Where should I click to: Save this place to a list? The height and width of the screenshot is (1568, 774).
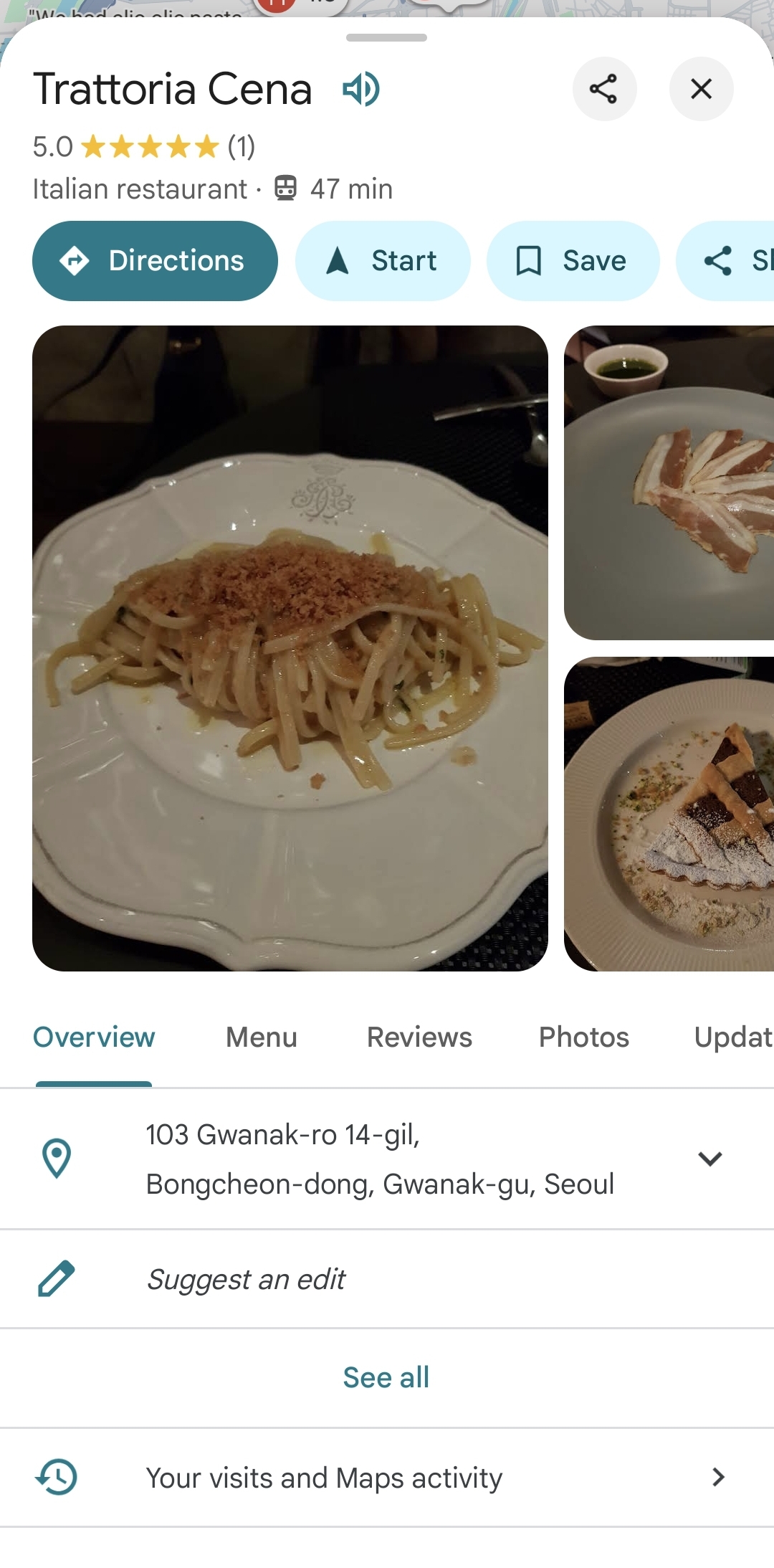573,261
